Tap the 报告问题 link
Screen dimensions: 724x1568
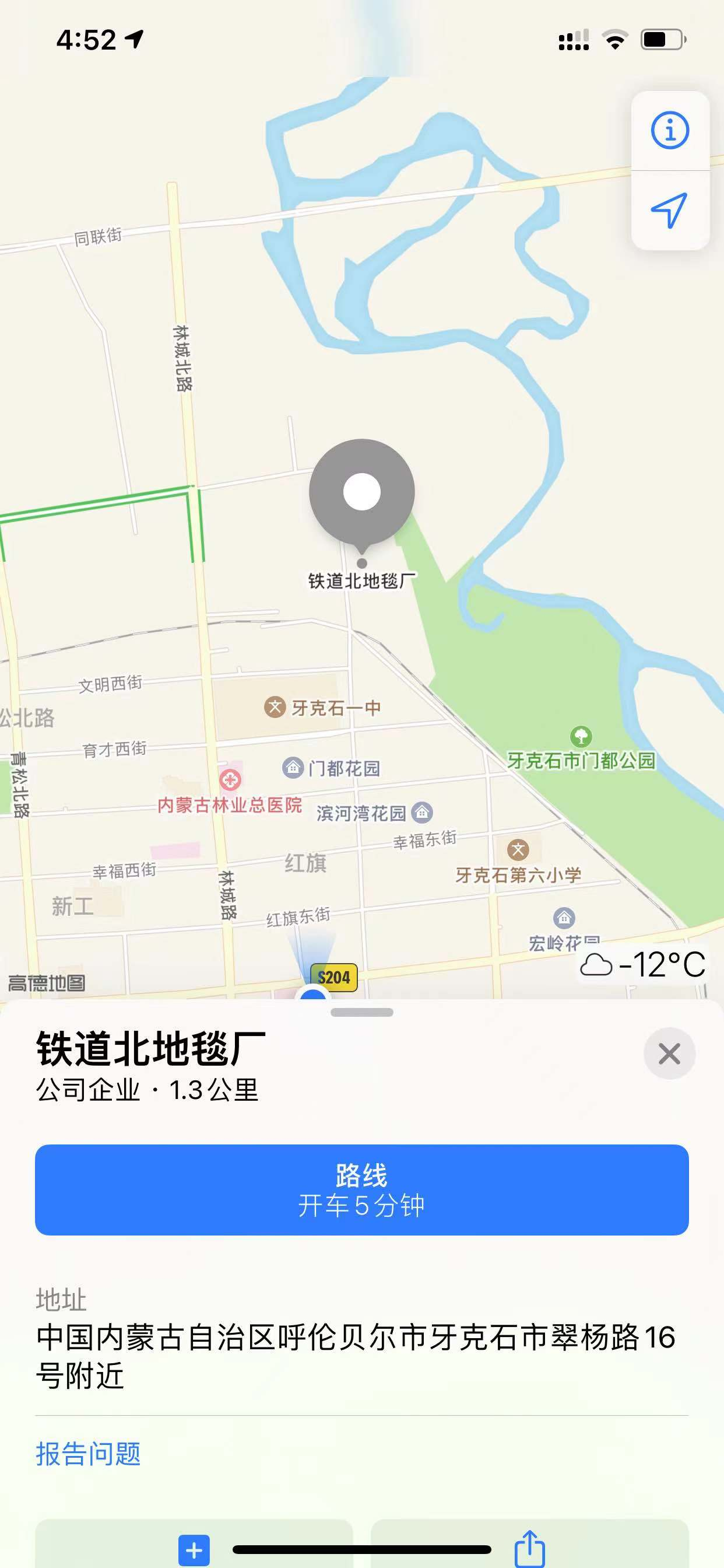point(88,1454)
